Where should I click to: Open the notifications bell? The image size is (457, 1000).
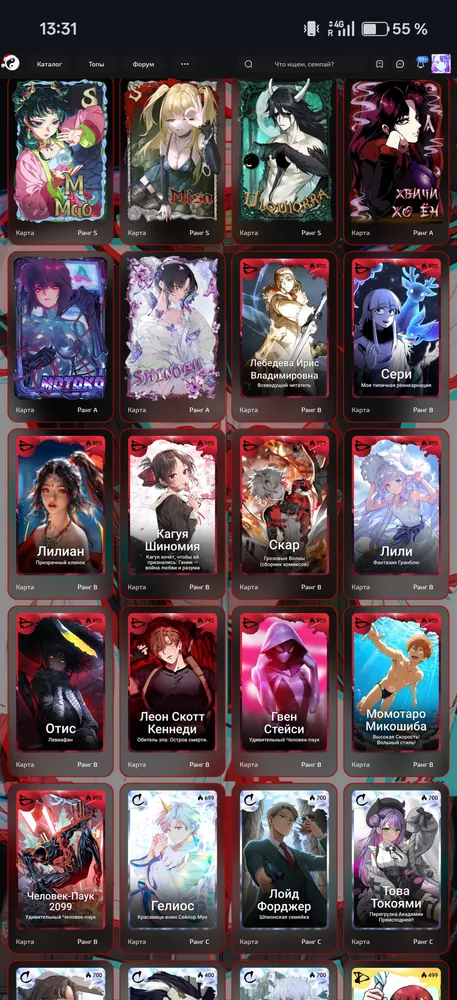[421, 63]
